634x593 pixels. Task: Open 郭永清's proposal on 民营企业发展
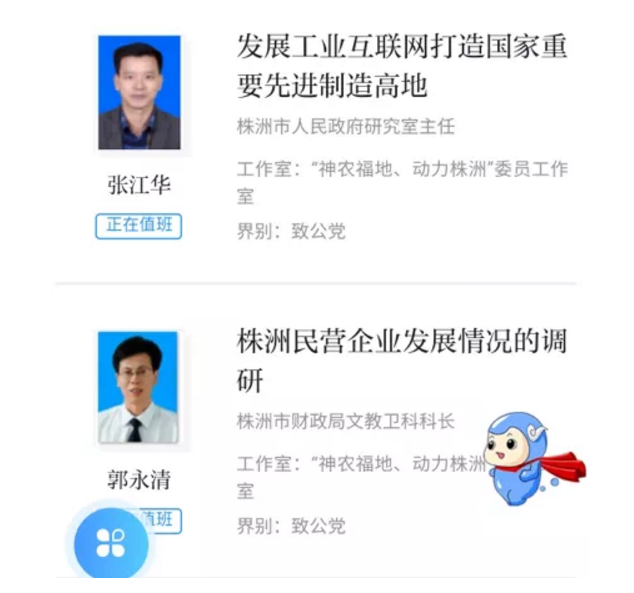coord(401,359)
